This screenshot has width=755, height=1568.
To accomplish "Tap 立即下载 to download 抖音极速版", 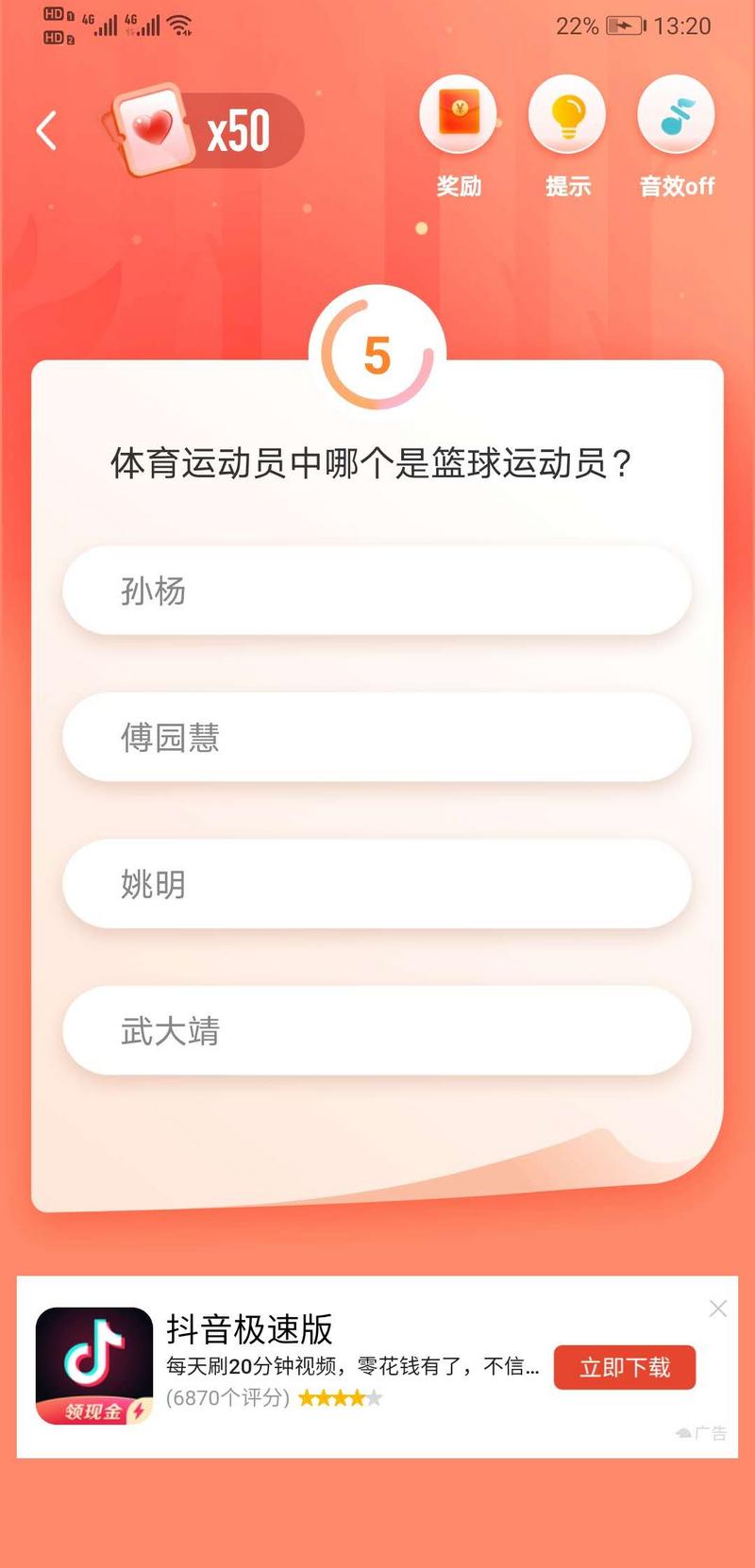I will [x=624, y=1367].
